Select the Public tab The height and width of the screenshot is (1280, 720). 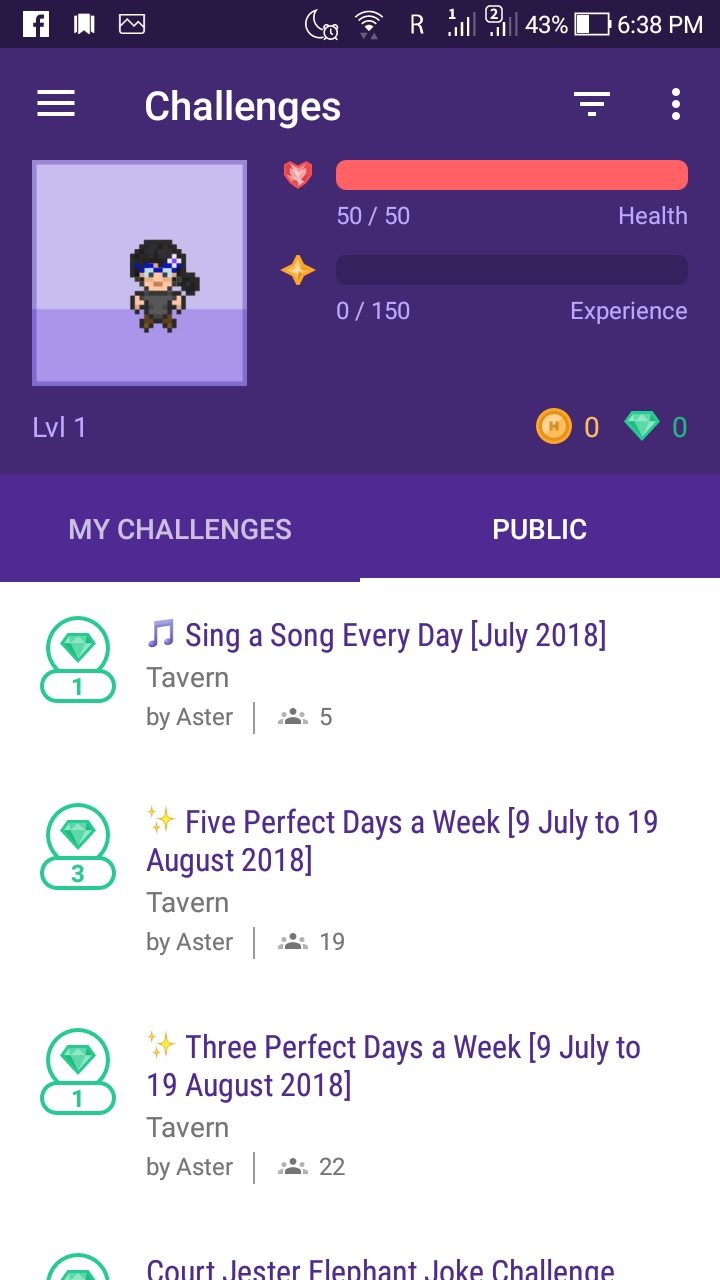[539, 529]
